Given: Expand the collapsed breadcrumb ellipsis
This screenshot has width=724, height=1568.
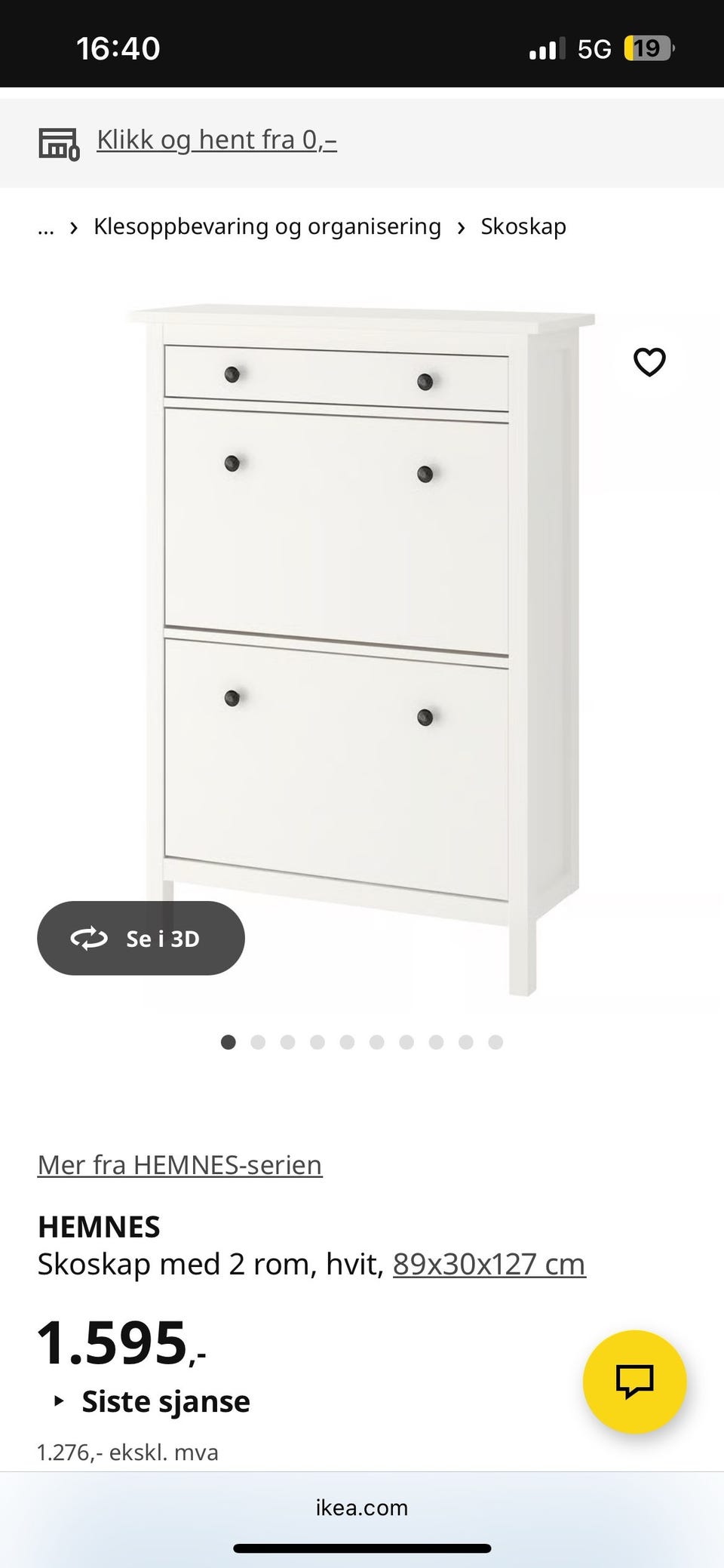Looking at the screenshot, I should 46,227.
